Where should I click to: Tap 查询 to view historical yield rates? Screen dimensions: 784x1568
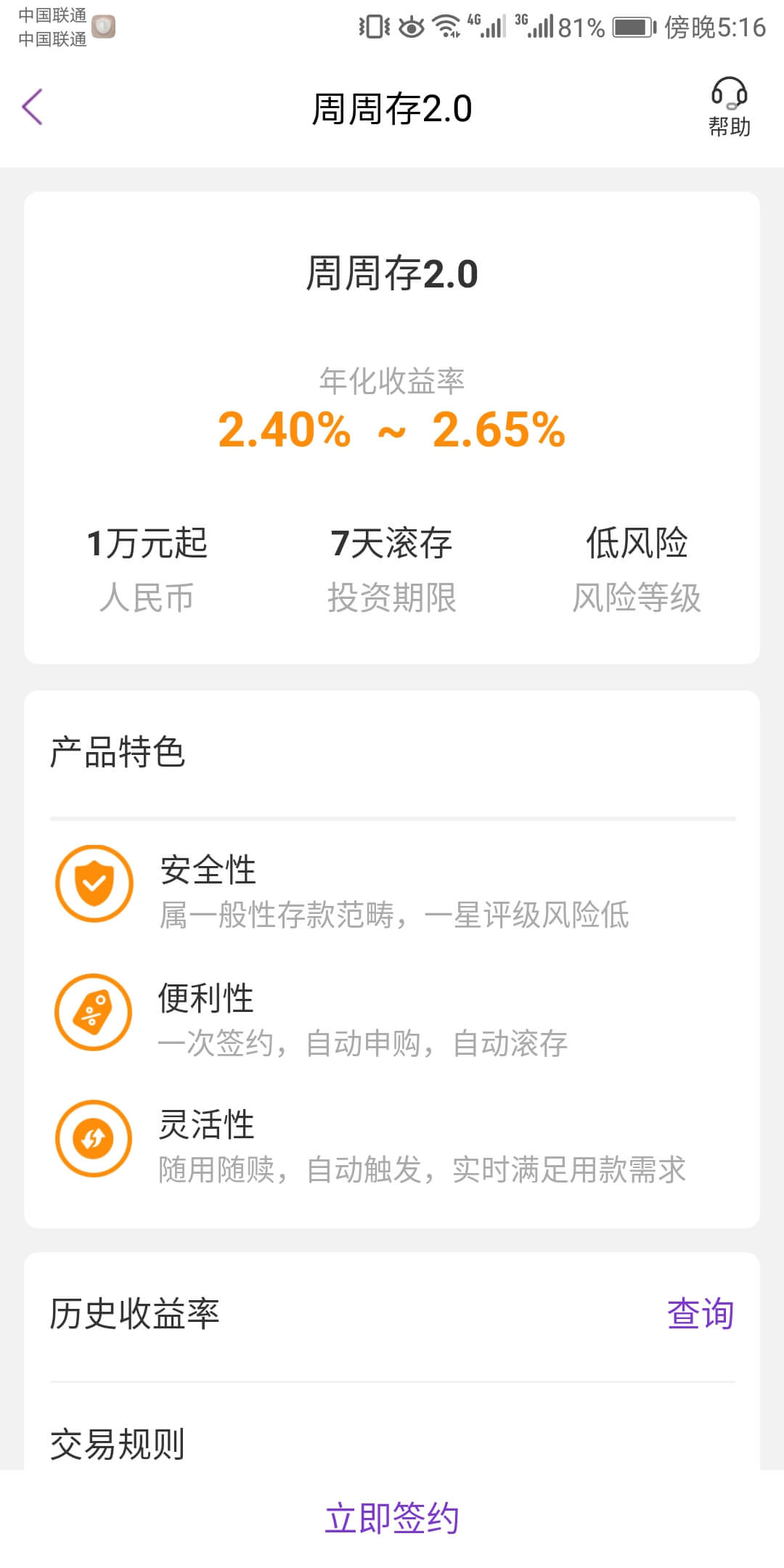tap(701, 1314)
